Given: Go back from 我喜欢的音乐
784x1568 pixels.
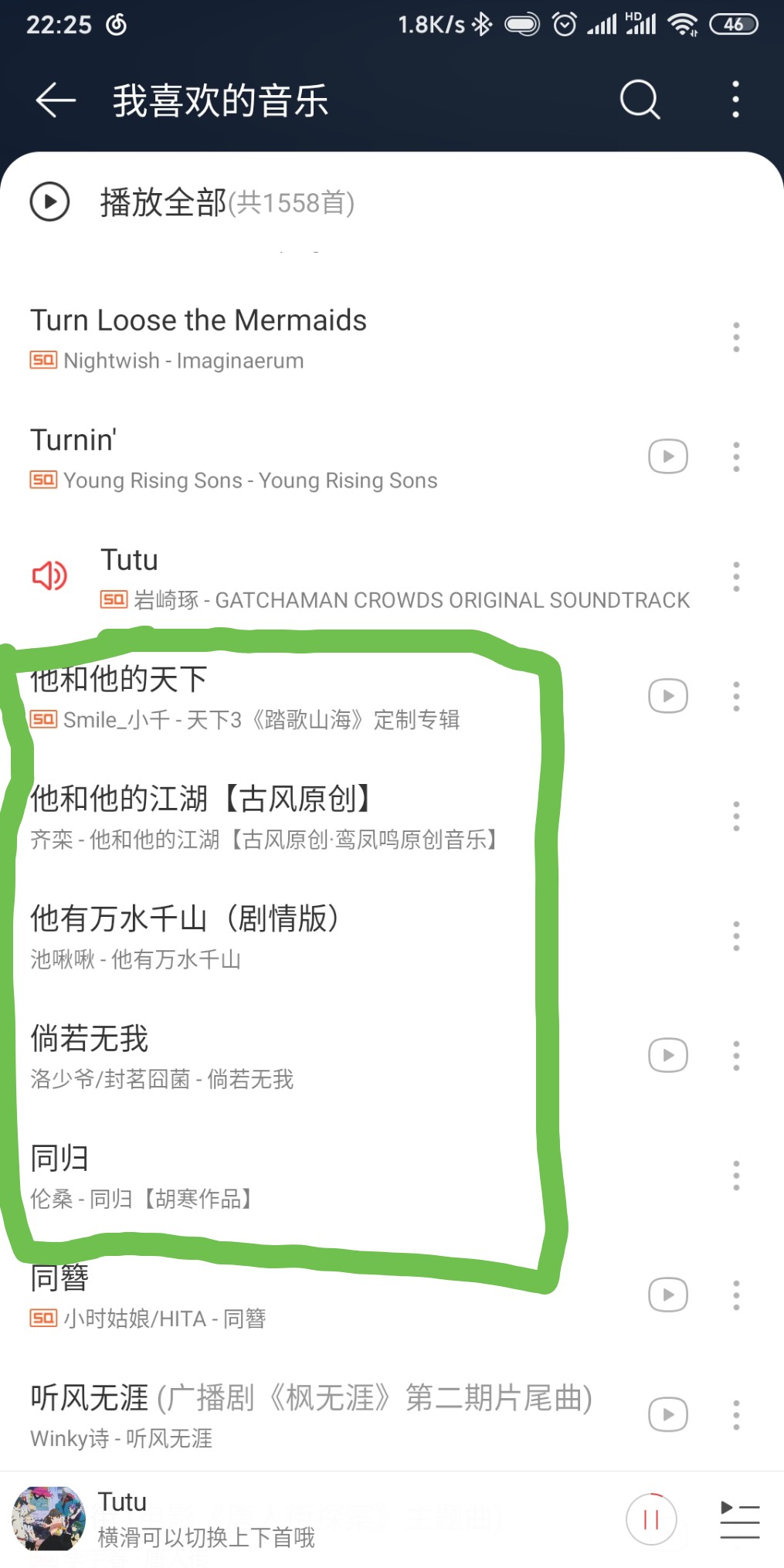Looking at the screenshot, I should pos(56,100).
